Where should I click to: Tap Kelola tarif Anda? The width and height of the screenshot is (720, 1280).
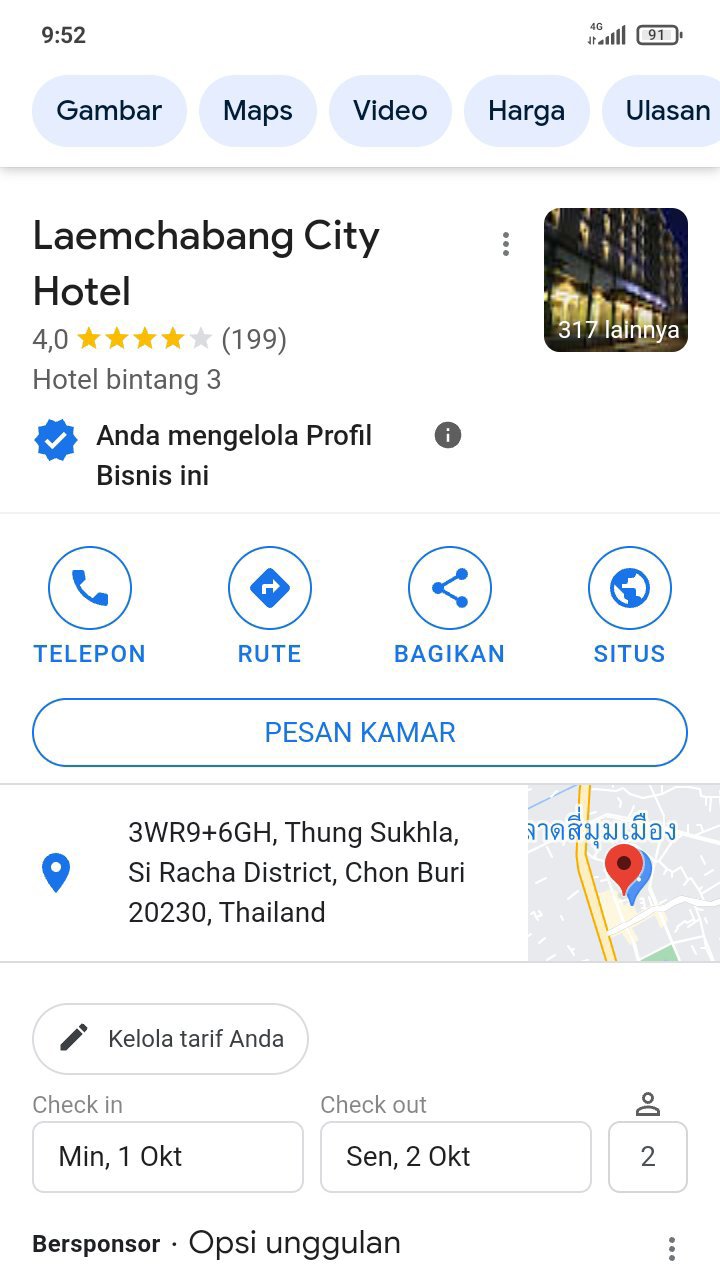tap(170, 1039)
